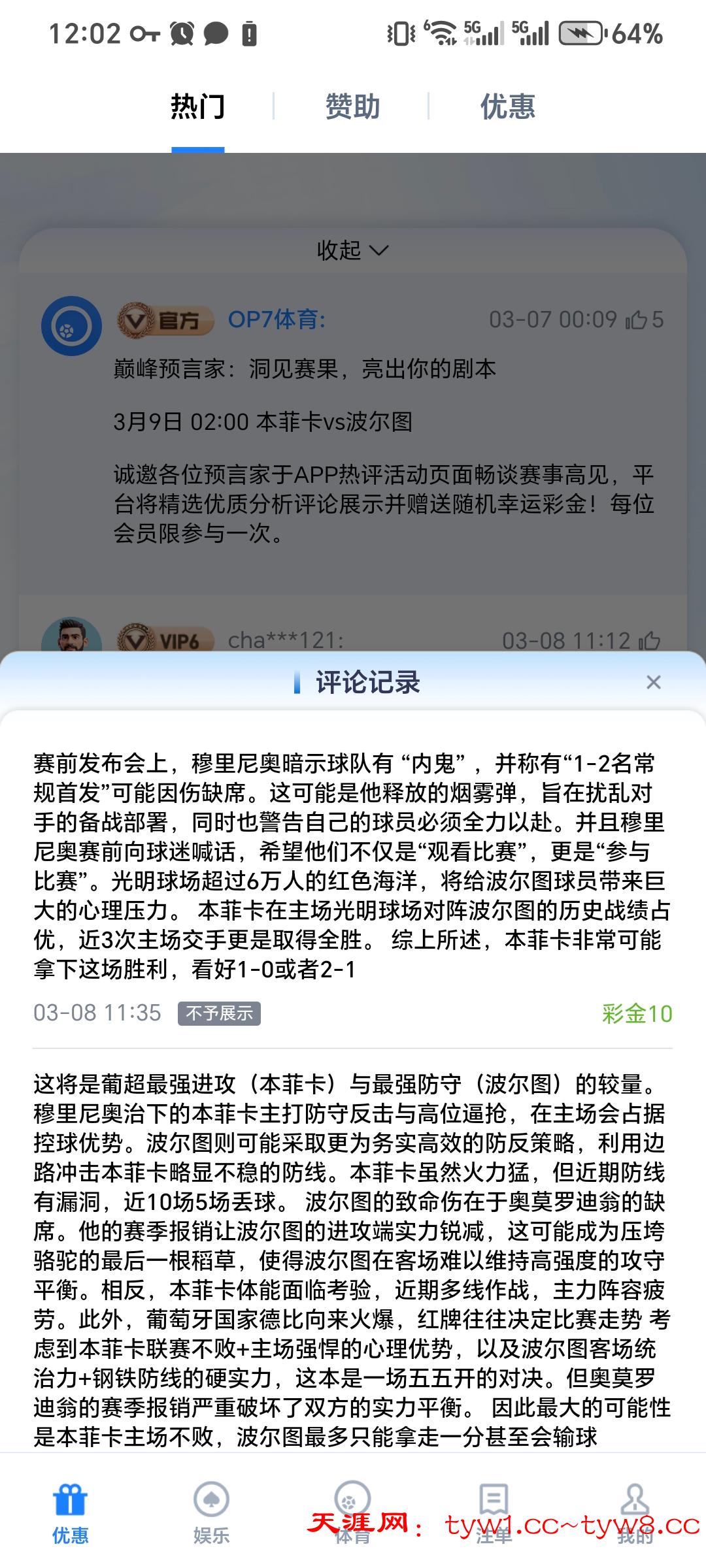Open the 注单 bottom tab
The height and width of the screenshot is (1568, 706).
[x=494, y=1512]
